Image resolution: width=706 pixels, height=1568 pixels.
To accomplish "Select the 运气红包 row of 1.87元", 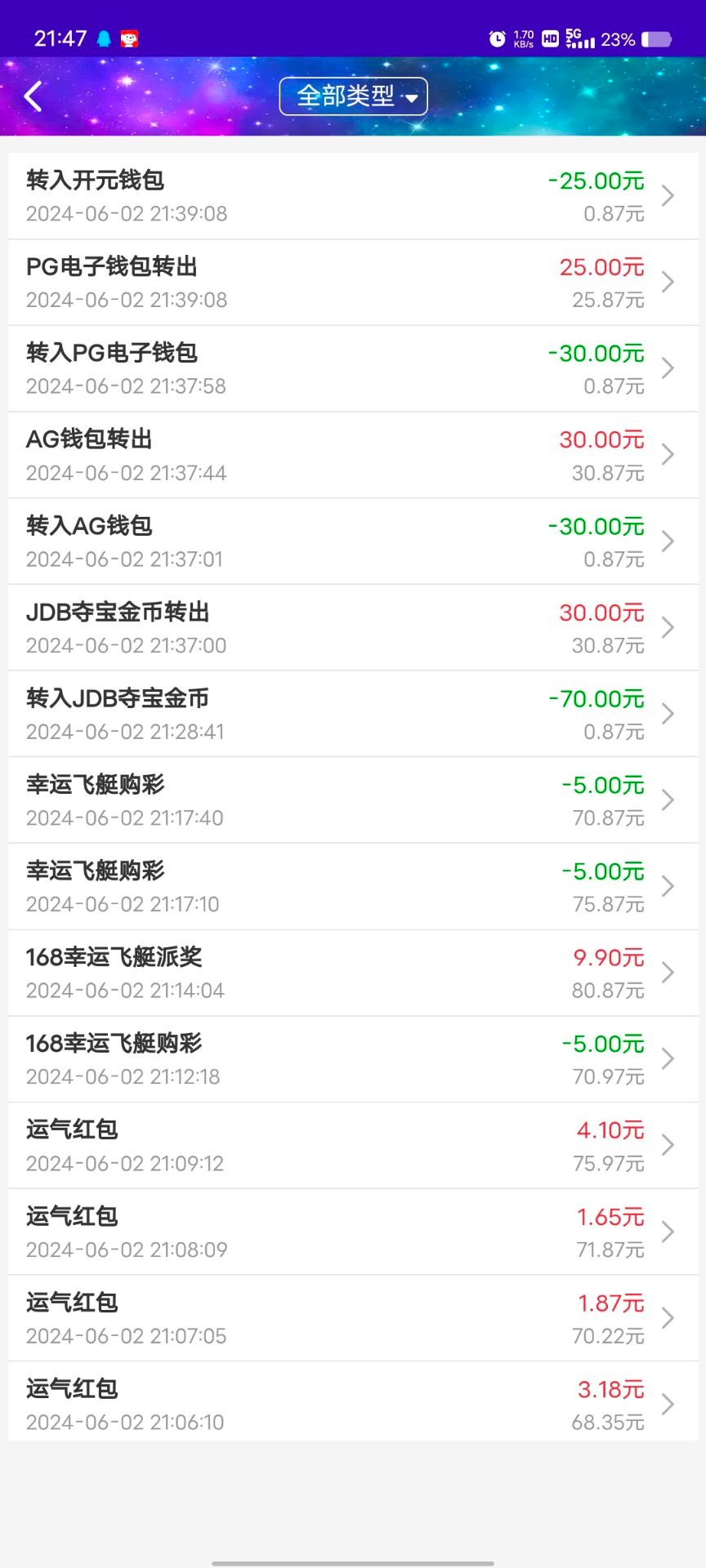I will tap(353, 1318).
